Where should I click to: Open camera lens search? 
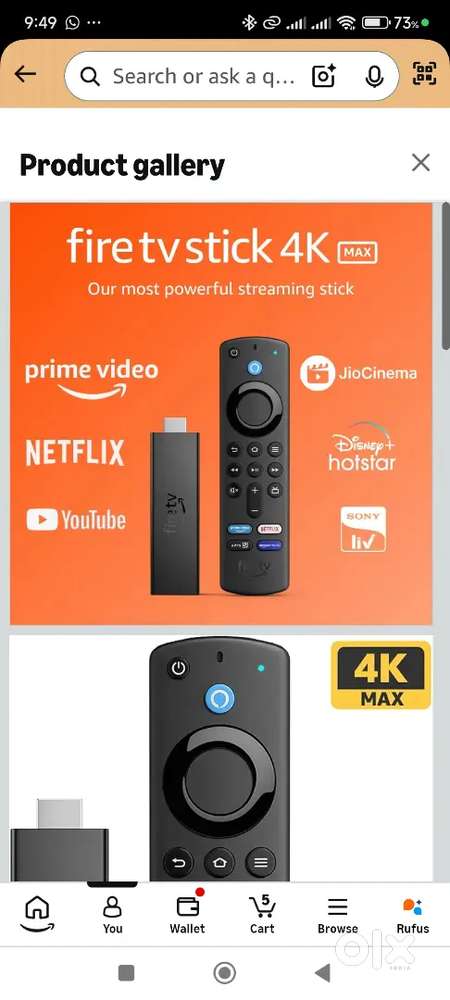click(x=324, y=77)
